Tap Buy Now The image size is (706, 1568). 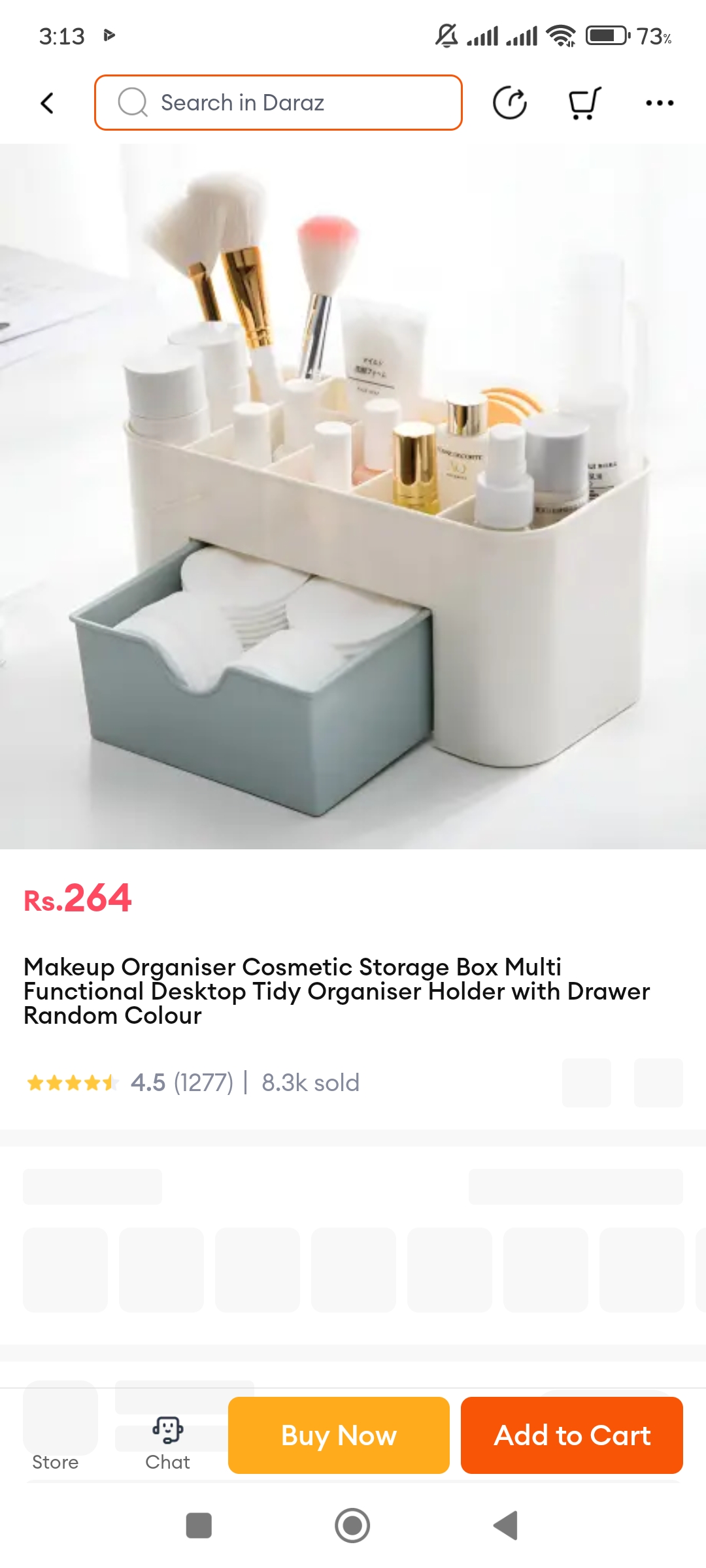pyautogui.click(x=339, y=1435)
